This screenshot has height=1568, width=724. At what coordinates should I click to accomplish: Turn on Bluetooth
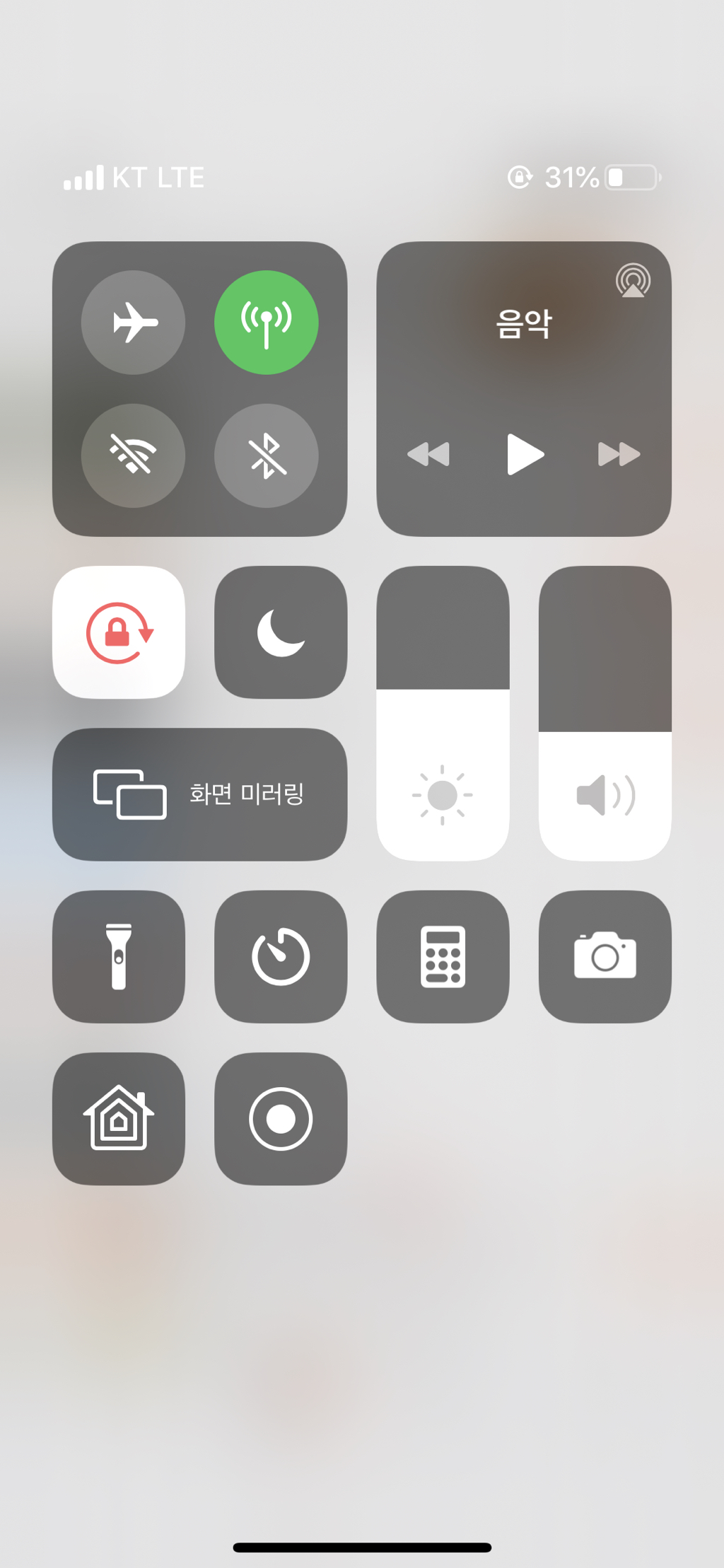[x=267, y=455]
